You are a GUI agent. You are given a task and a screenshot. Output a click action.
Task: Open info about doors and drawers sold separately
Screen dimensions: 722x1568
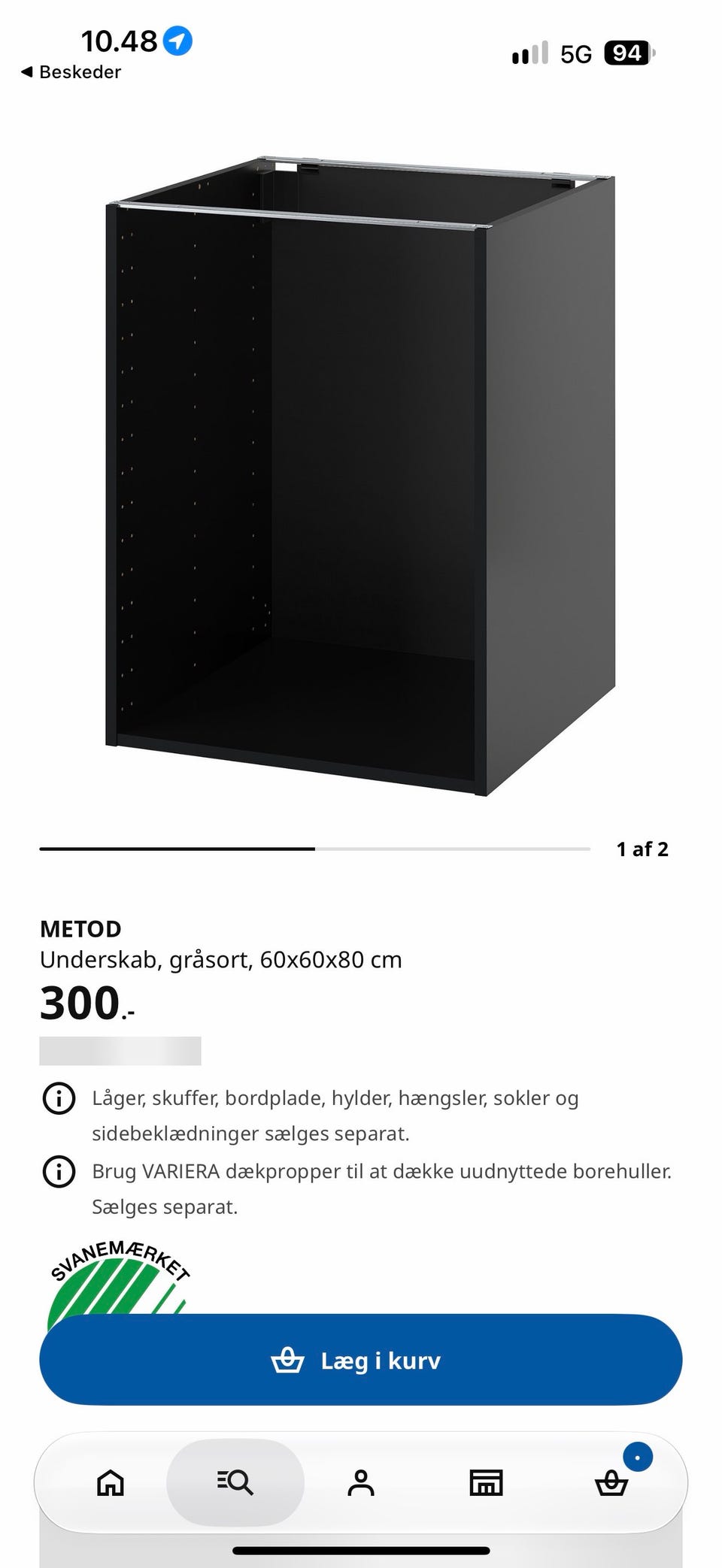(59, 1098)
